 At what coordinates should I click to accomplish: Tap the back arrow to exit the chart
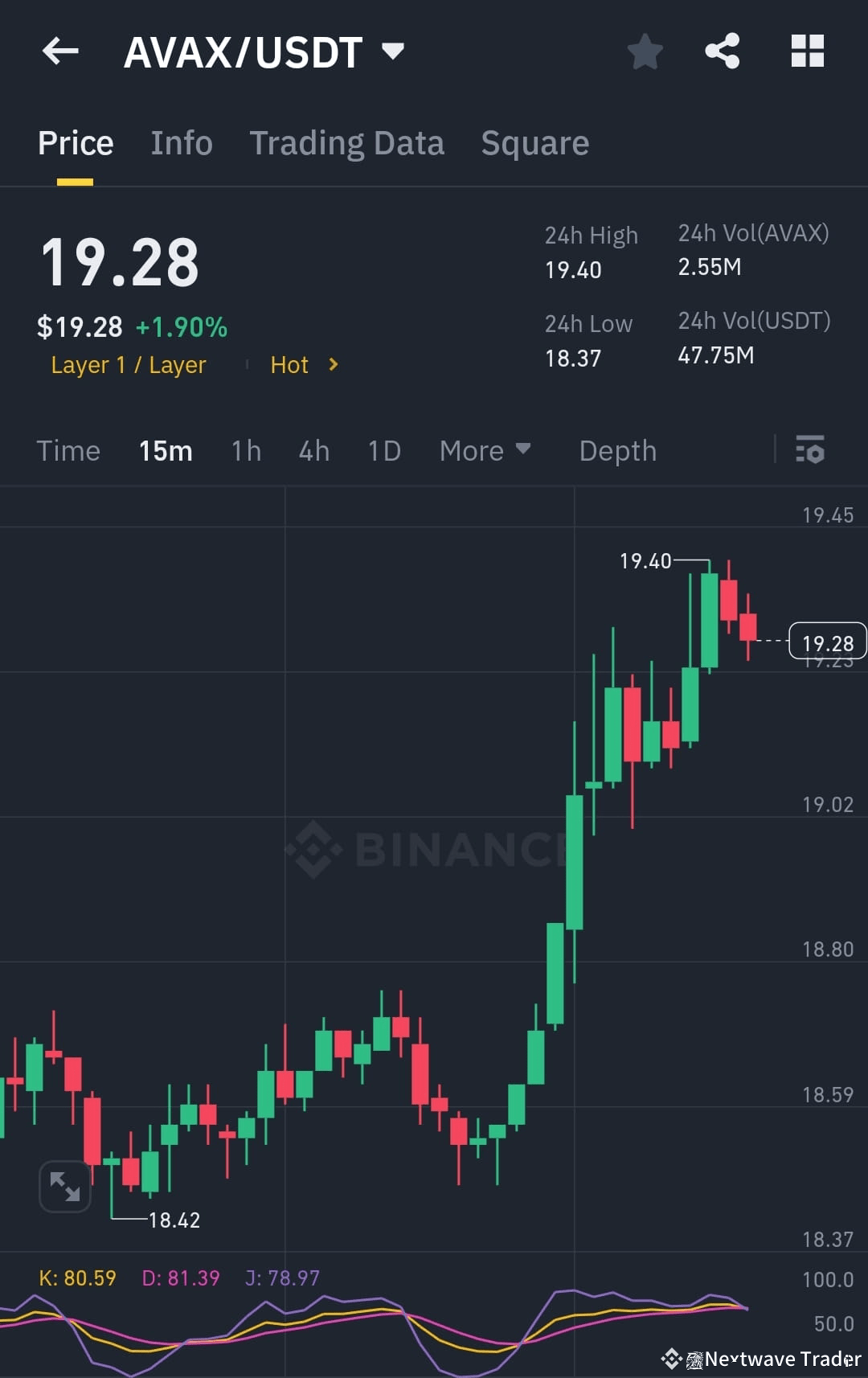point(60,51)
